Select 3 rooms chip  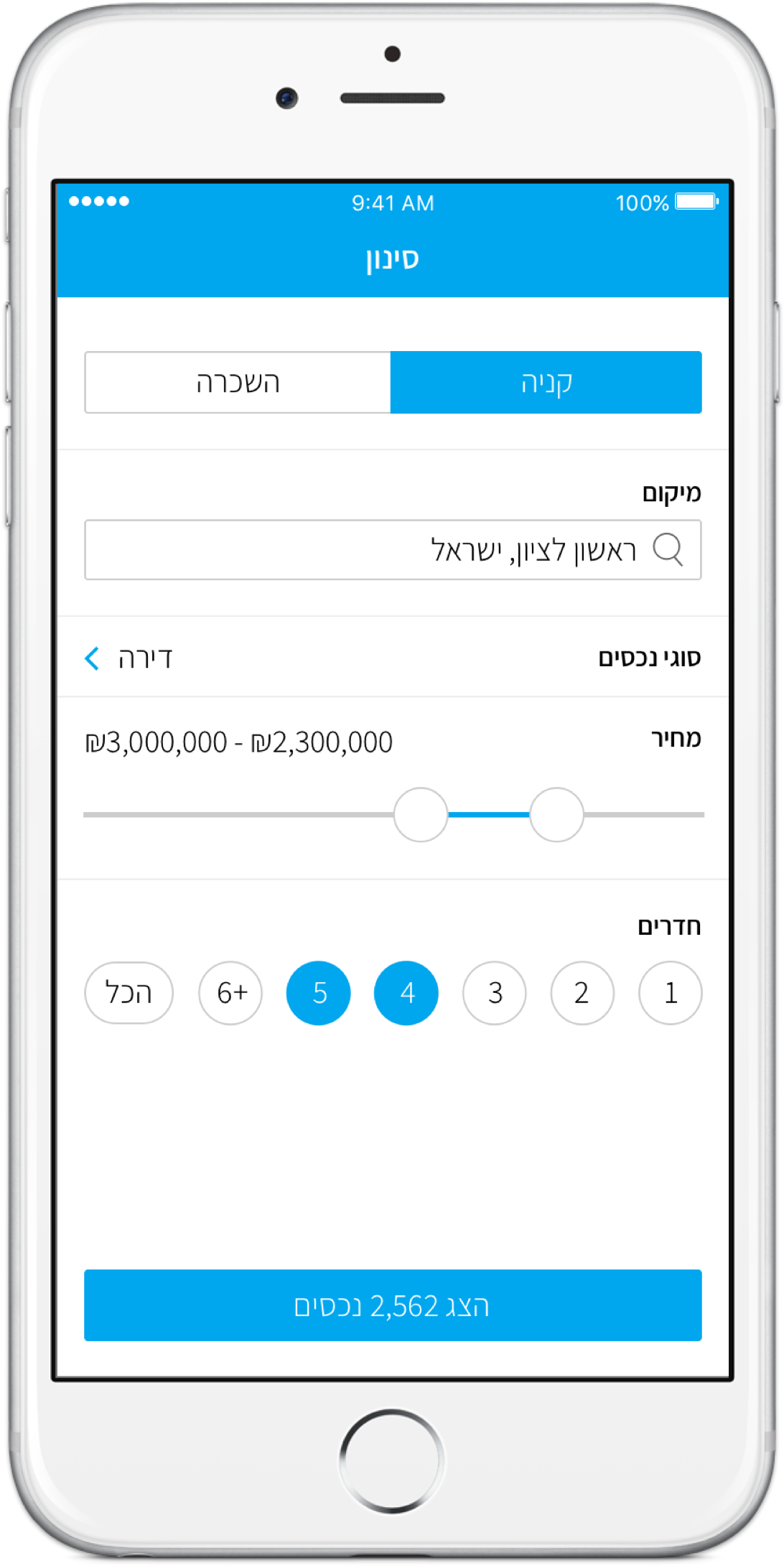click(x=495, y=993)
